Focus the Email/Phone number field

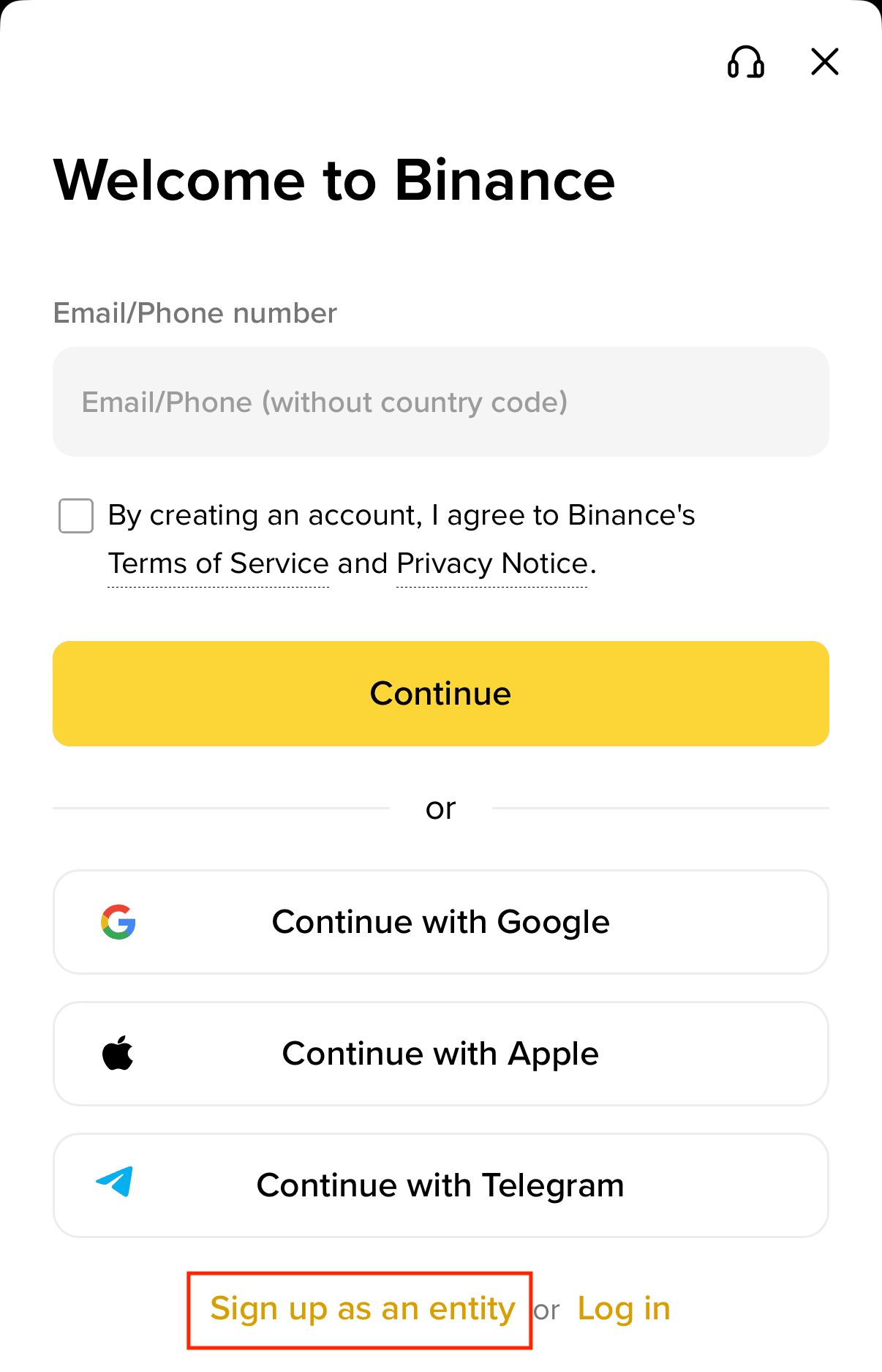(440, 402)
